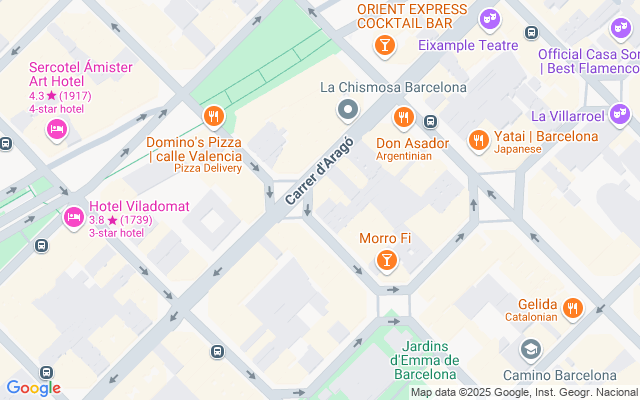This screenshot has width=640, height=400.
Task: Open Orient Express Cocktail Bar pin
Action: coord(383,45)
